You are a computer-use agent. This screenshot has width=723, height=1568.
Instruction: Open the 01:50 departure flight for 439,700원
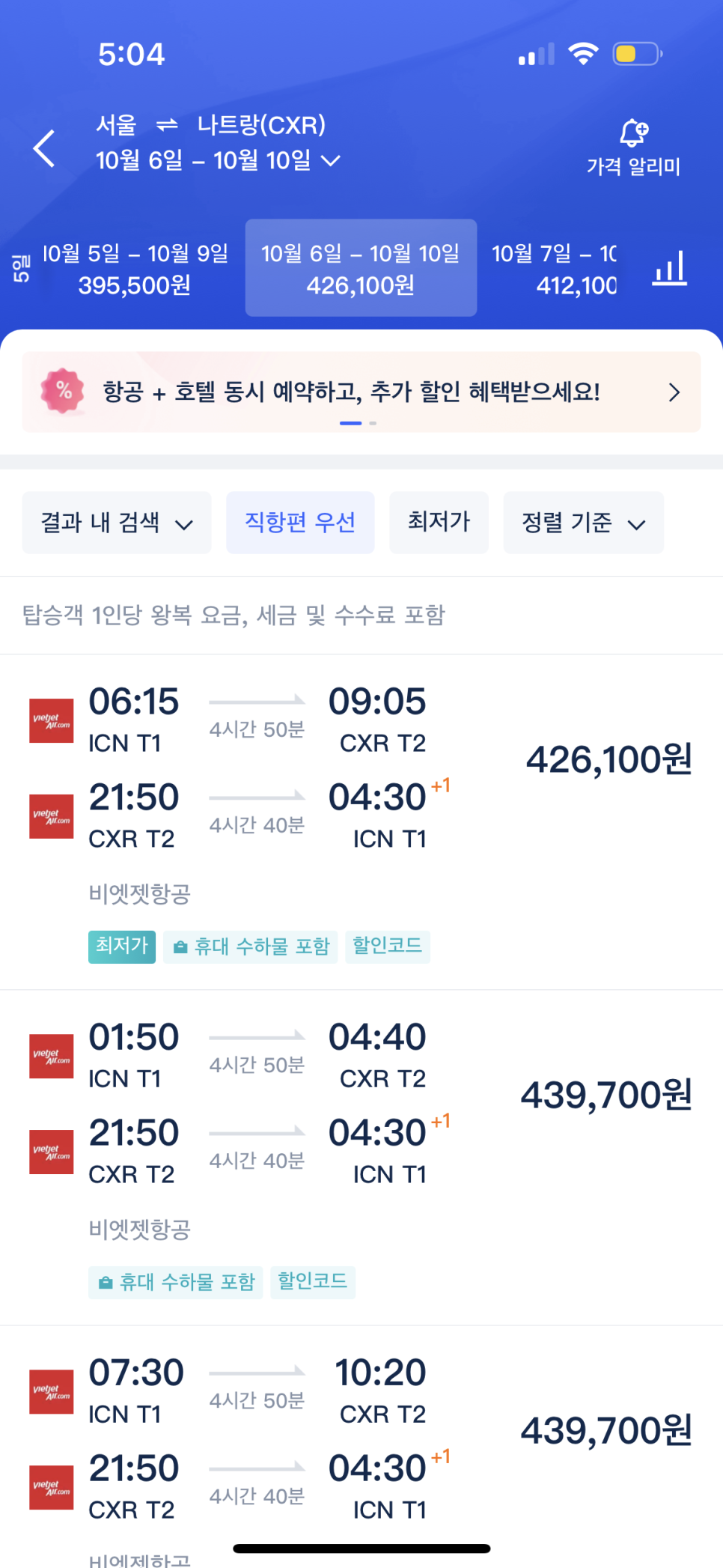[361, 1158]
